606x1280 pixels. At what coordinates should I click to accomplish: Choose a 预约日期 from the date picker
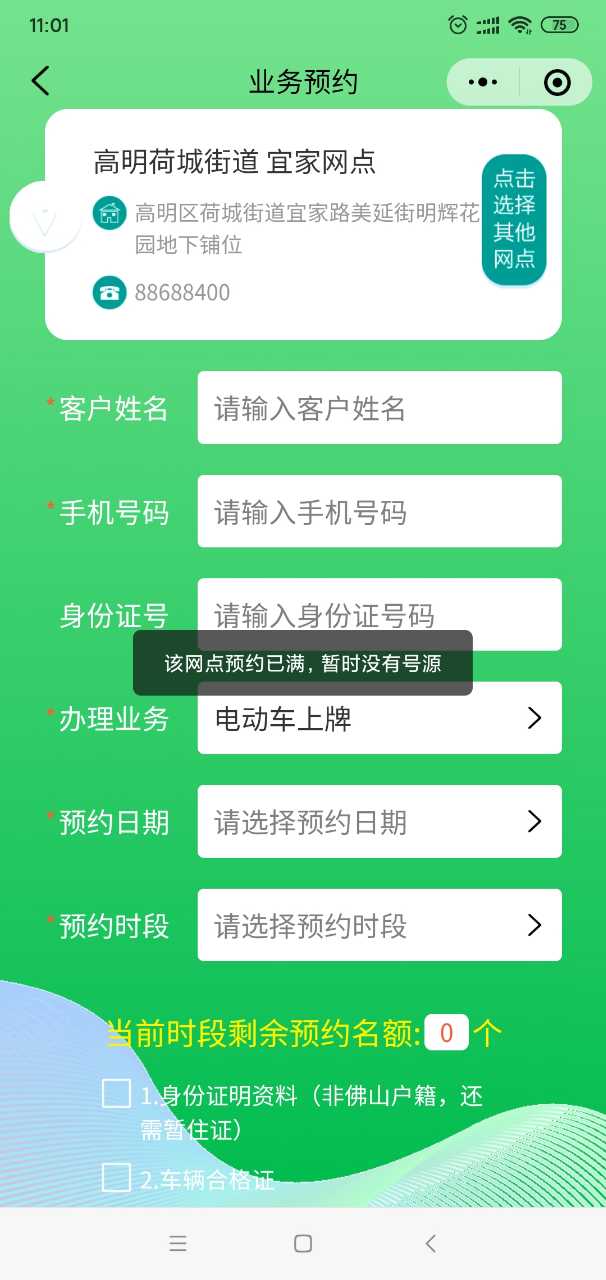coord(379,822)
